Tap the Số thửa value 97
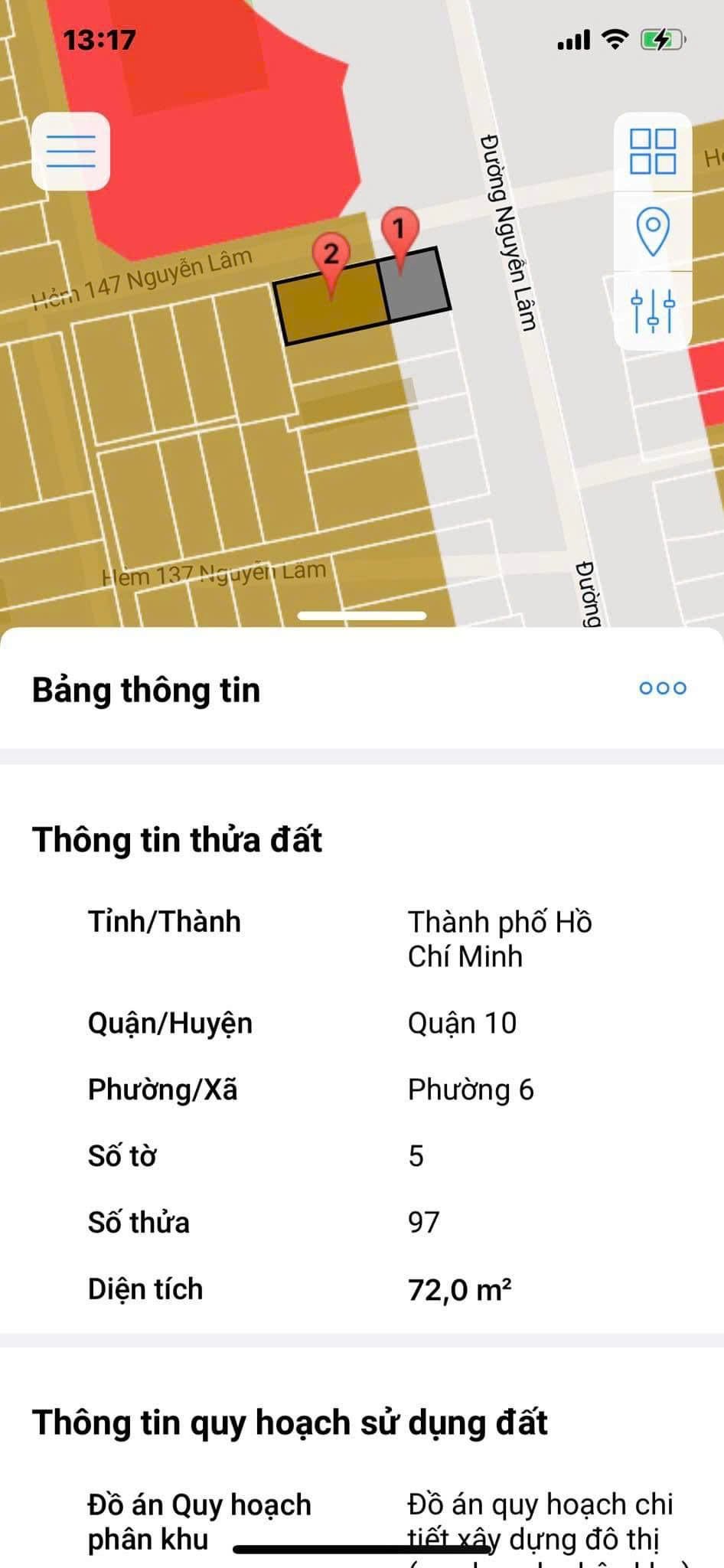Viewport: 724px width, 1568px height. coord(422,1223)
